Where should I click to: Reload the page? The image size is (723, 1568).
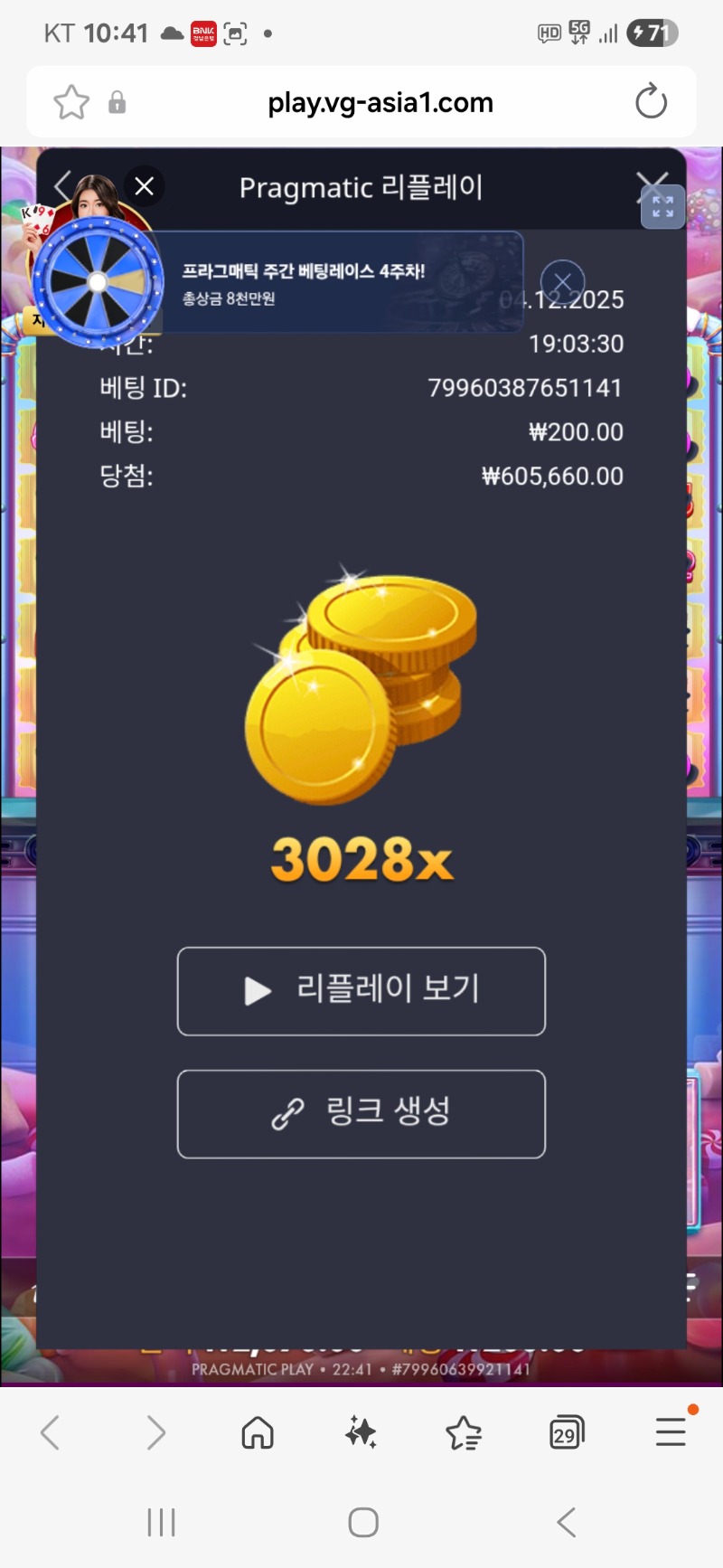point(651,102)
